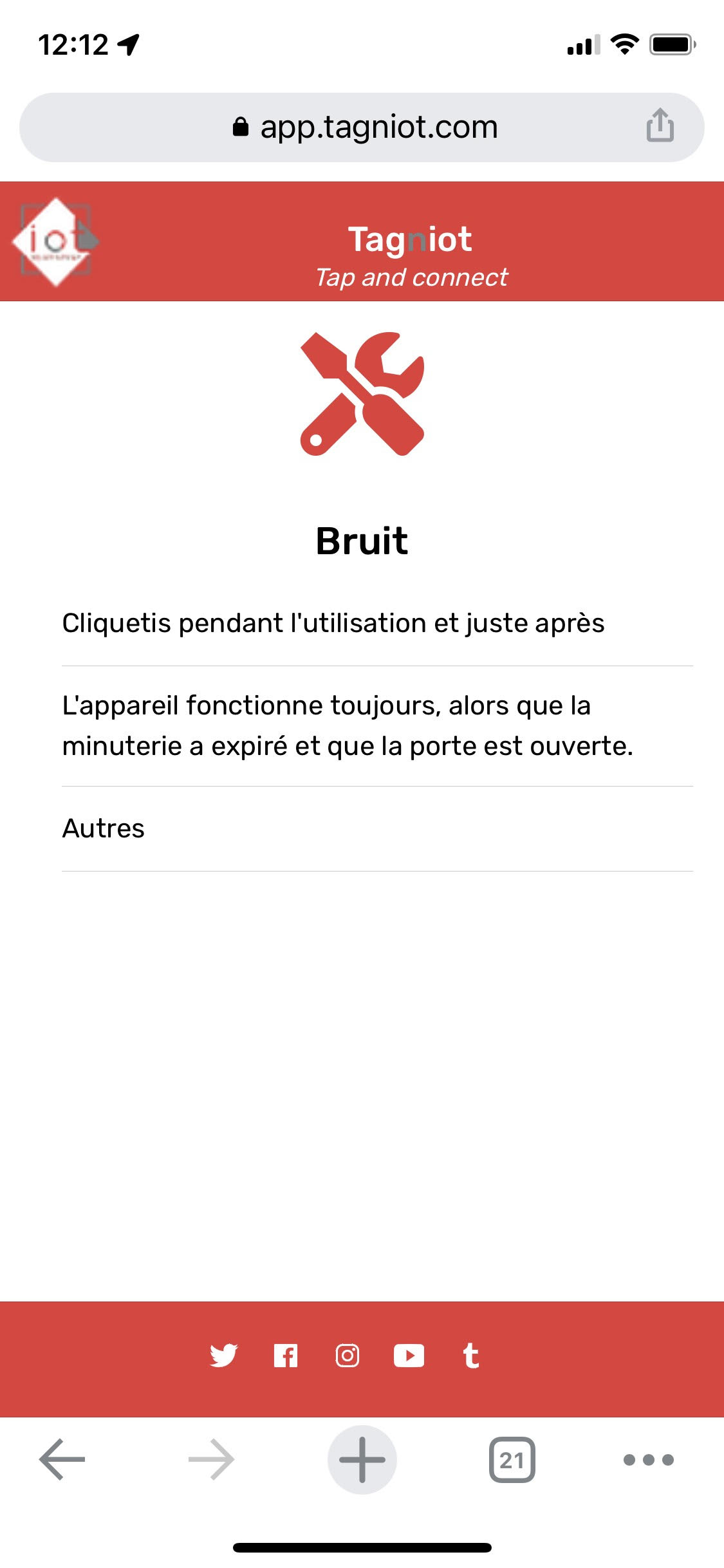Viewport: 724px width, 1568px height.
Task: Choose 'L'appareil fonctionne toujours' issue
Action: coord(348,725)
